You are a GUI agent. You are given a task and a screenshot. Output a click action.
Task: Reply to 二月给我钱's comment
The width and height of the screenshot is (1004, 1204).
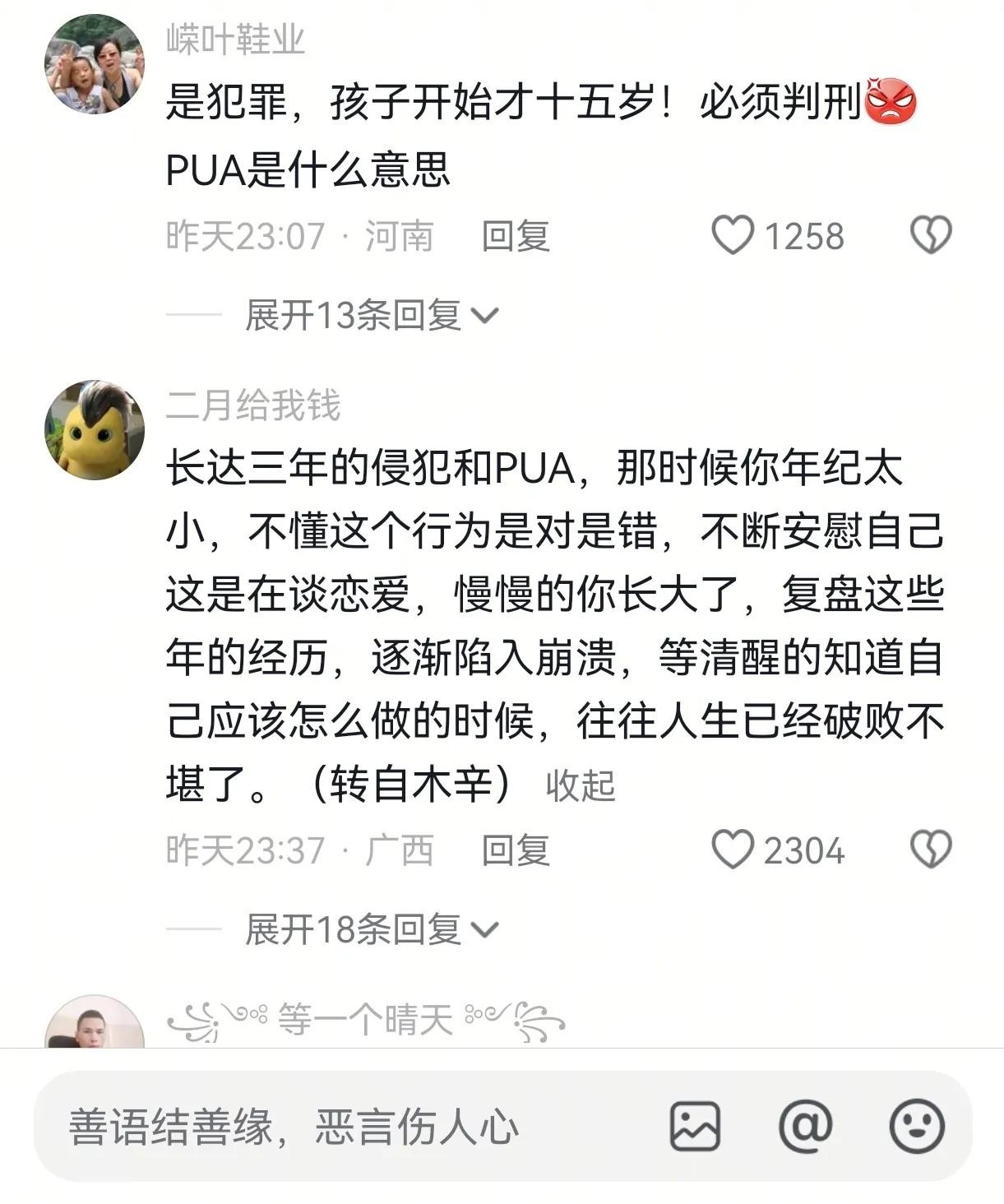(x=516, y=850)
